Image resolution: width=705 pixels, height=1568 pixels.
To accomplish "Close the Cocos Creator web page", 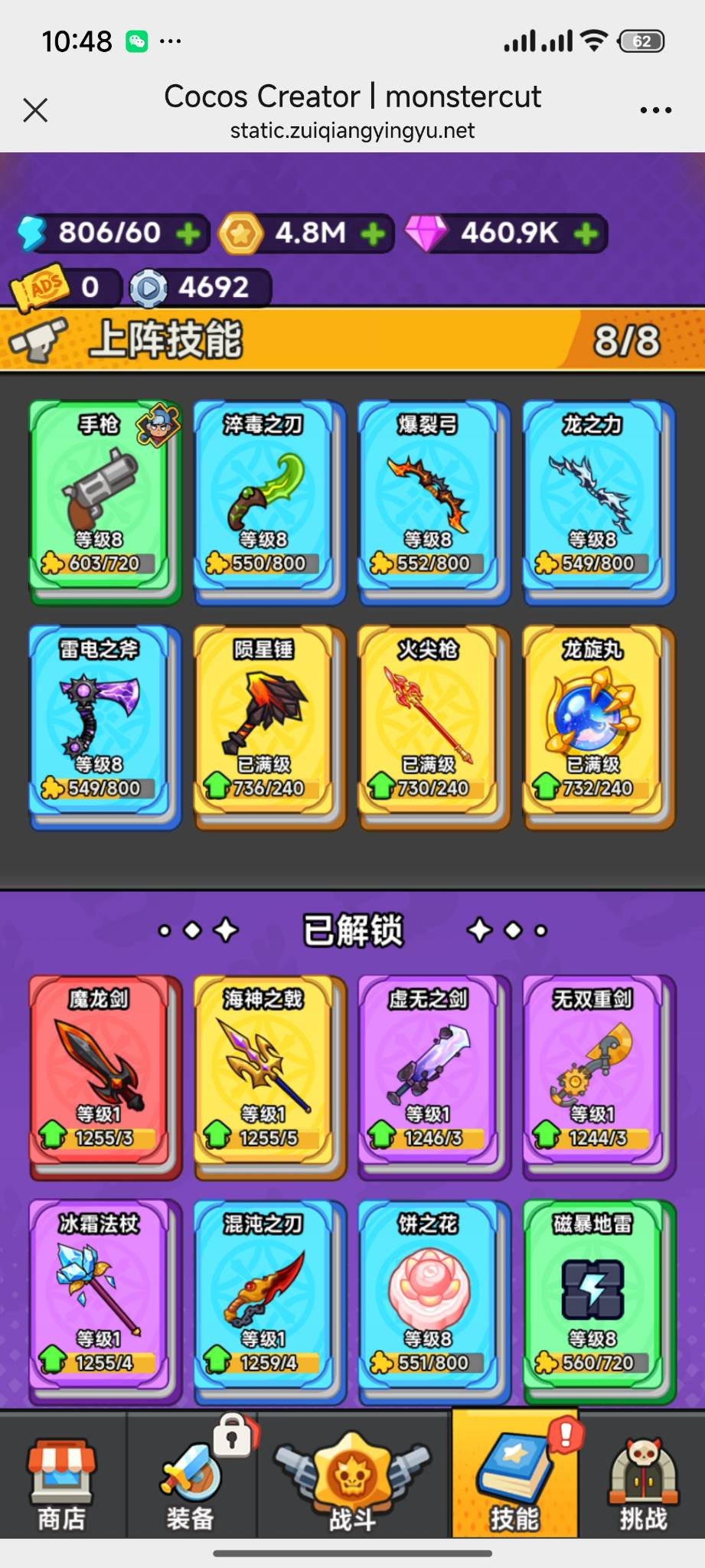I will coord(35,110).
